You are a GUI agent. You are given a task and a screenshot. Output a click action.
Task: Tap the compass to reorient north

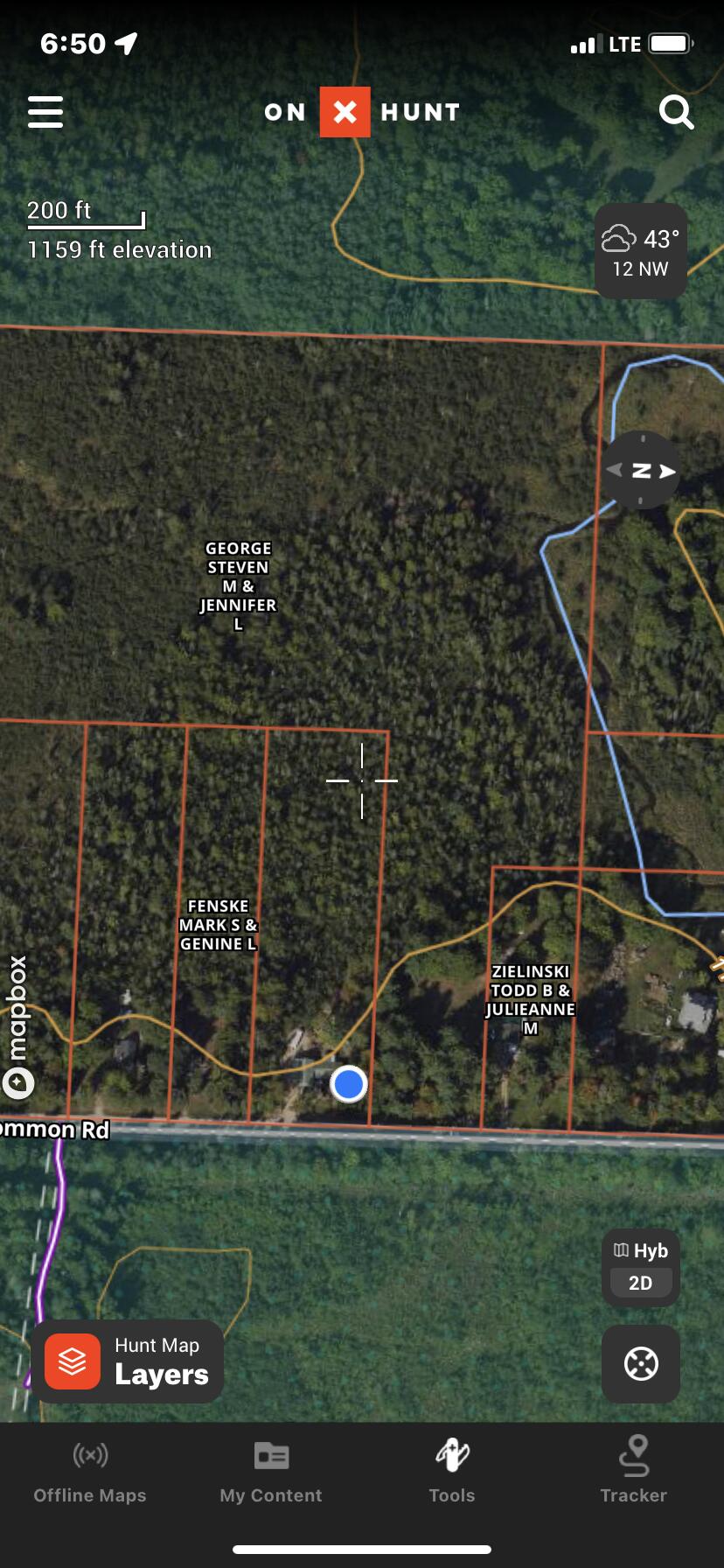(641, 471)
